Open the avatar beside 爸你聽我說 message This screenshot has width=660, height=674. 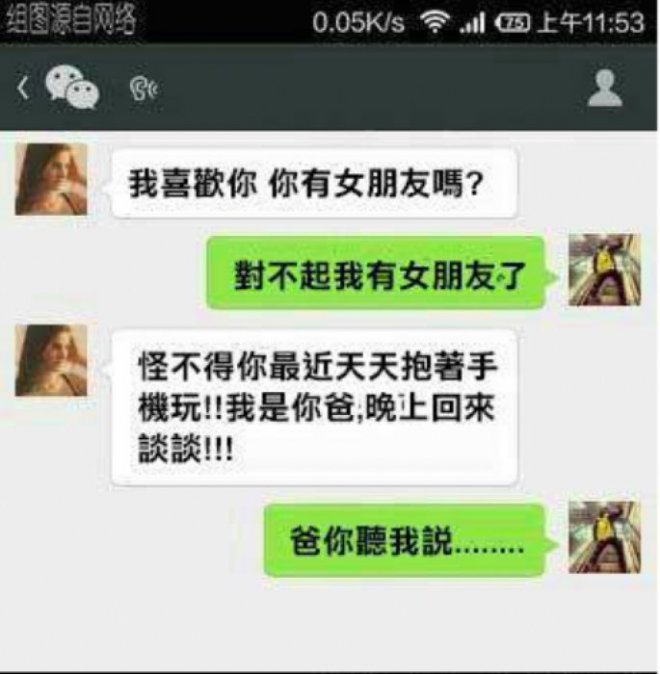click(x=603, y=537)
